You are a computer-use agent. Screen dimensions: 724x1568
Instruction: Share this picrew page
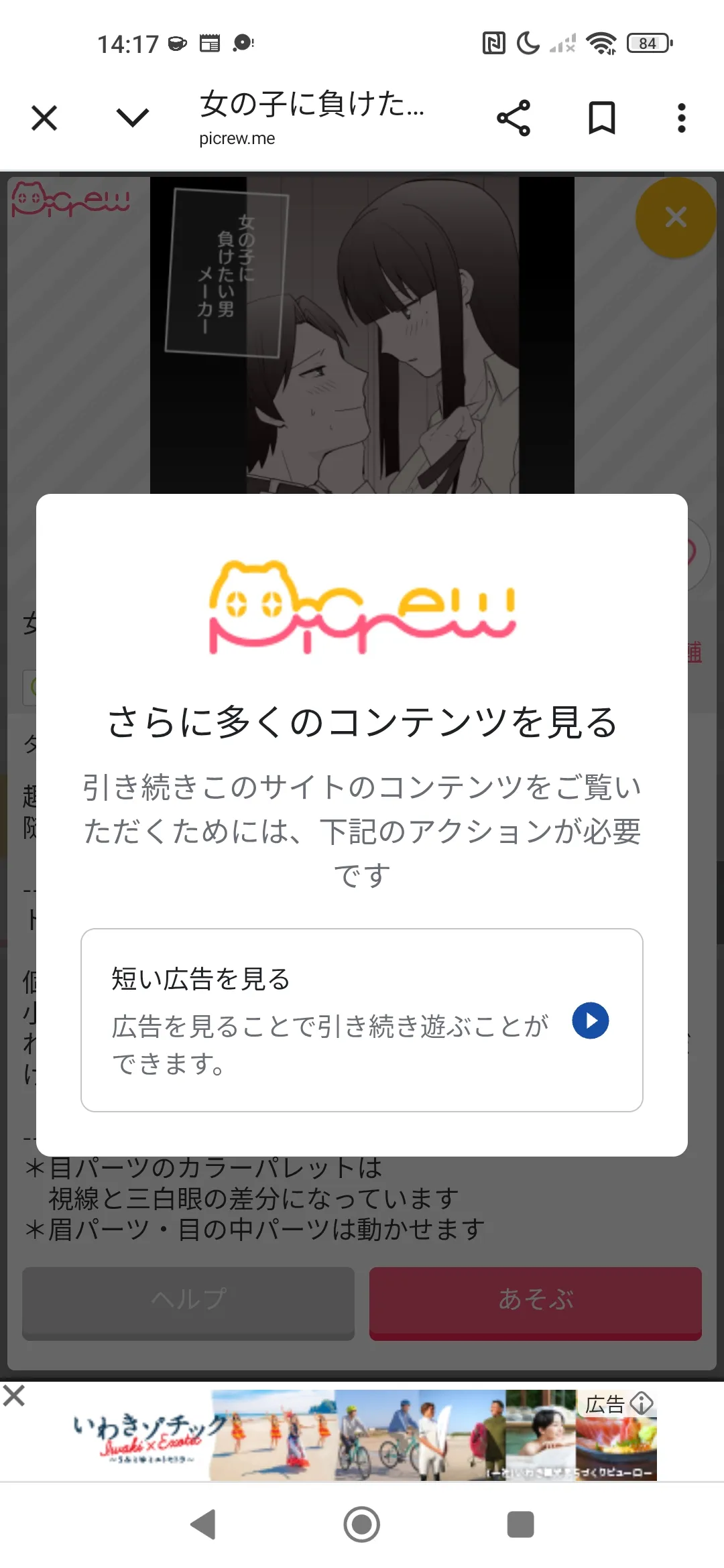point(514,119)
